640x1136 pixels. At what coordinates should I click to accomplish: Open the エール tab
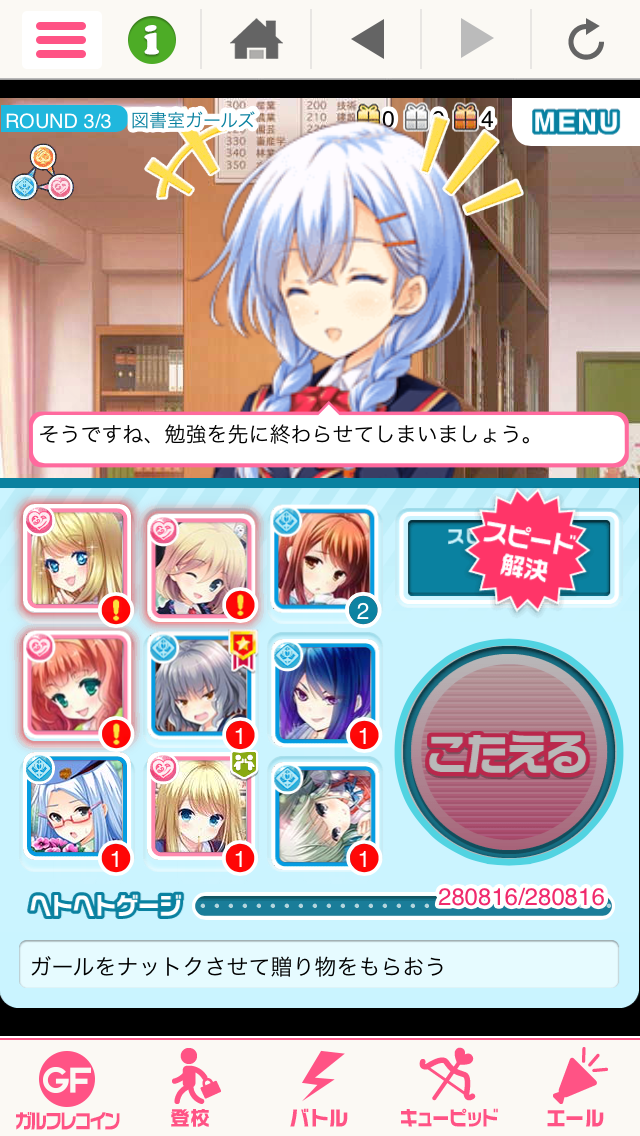click(x=576, y=1090)
